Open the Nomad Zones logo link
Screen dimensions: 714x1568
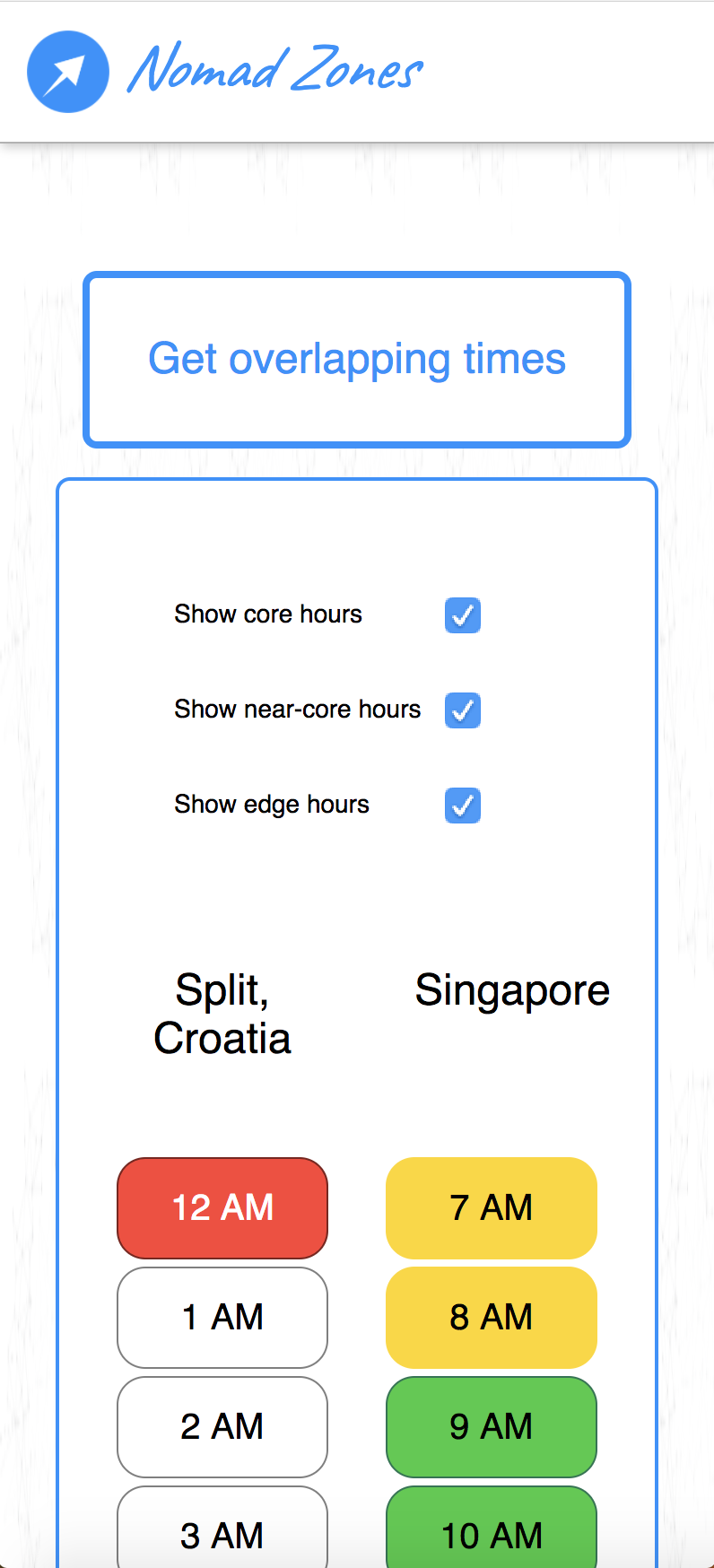click(x=225, y=71)
